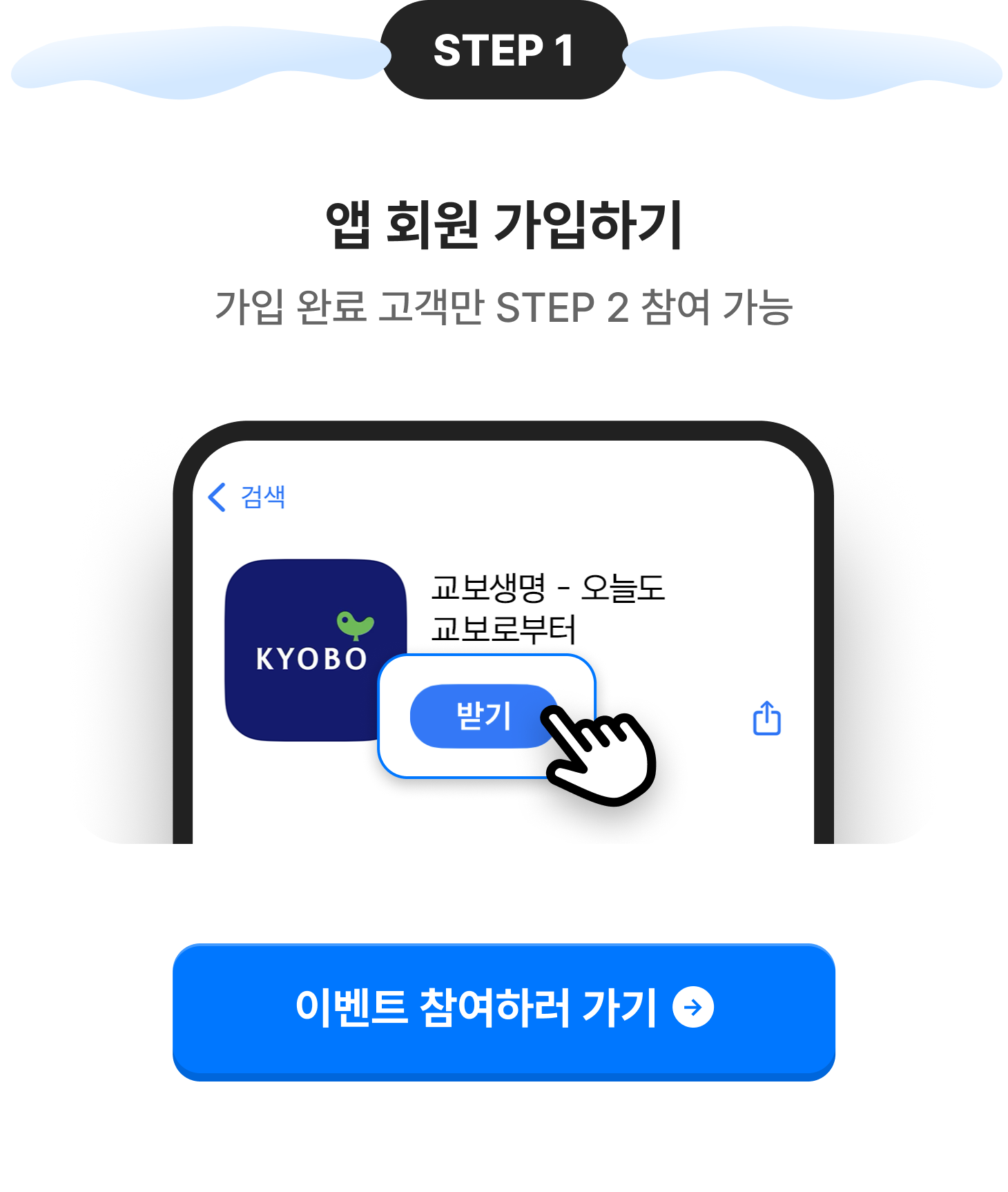Tap the highlighted box surrounding 받기

click(485, 718)
